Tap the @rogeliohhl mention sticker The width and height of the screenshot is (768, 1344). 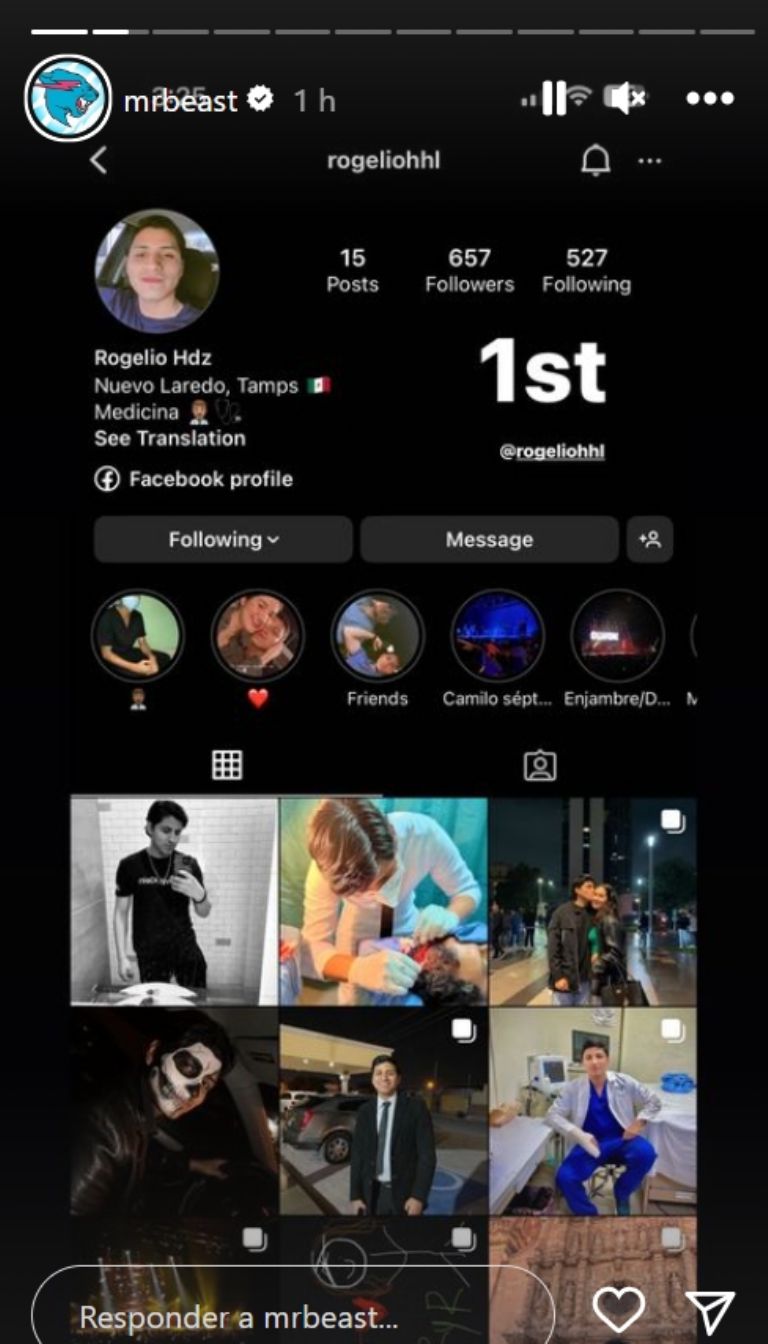click(x=551, y=451)
